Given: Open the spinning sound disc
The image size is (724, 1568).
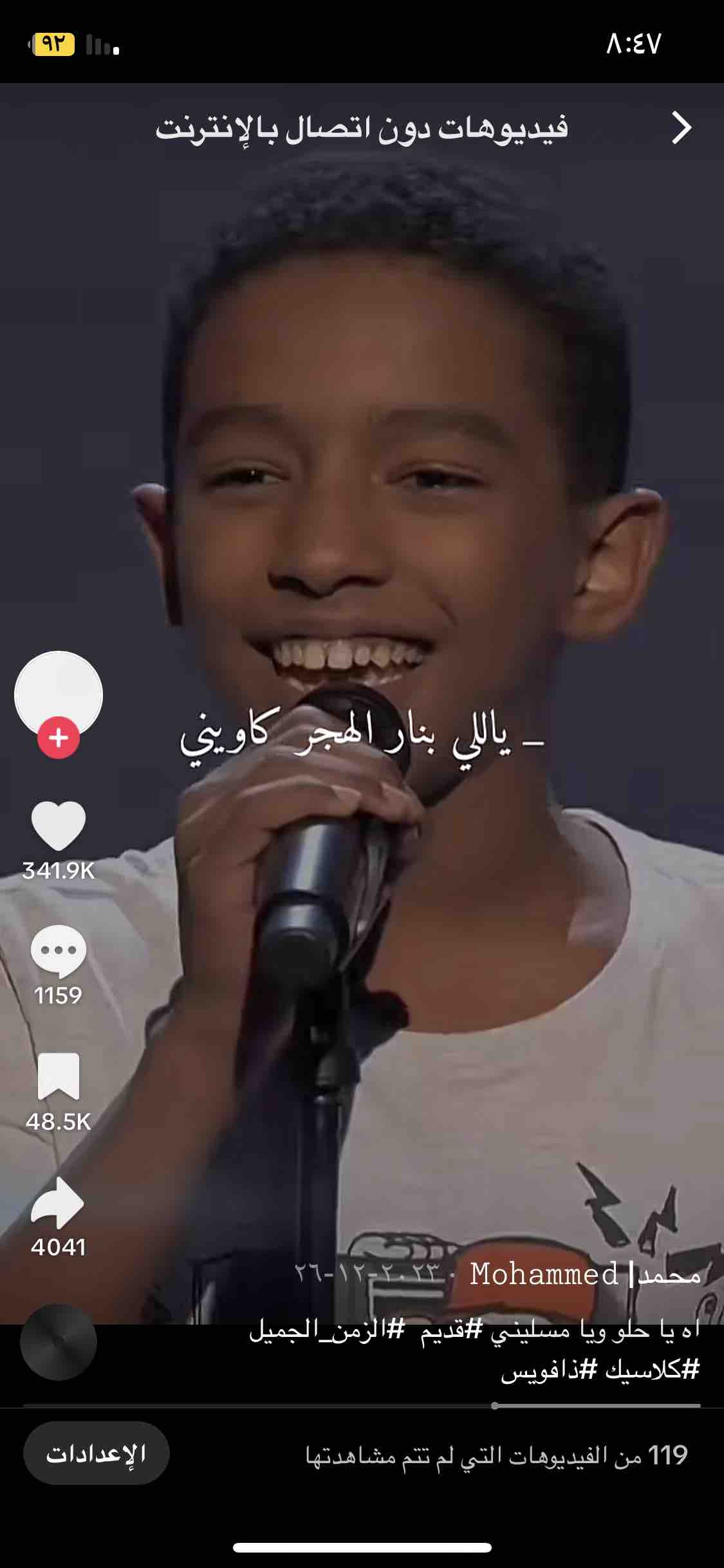Looking at the screenshot, I should [x=59, y=1342].
